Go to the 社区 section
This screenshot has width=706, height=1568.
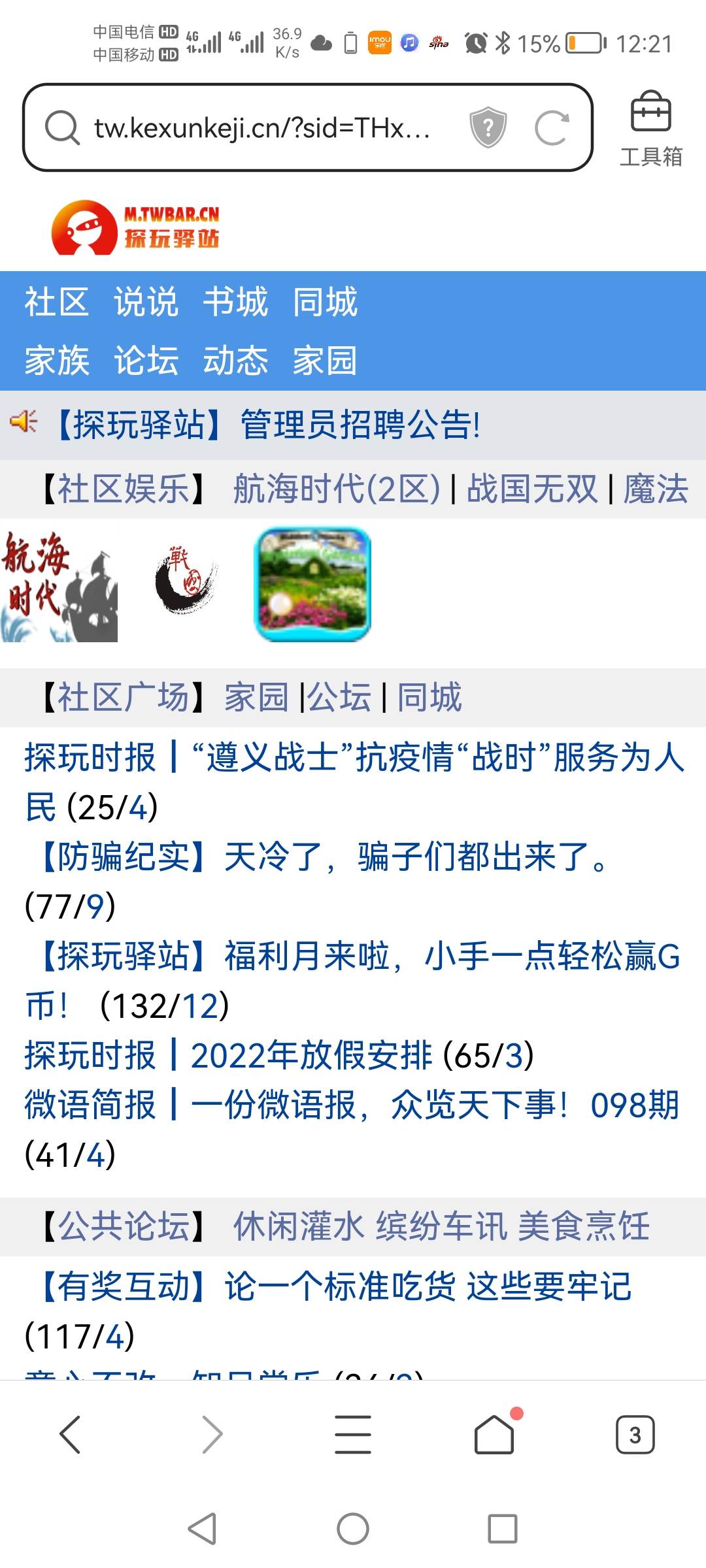[56, 302]
